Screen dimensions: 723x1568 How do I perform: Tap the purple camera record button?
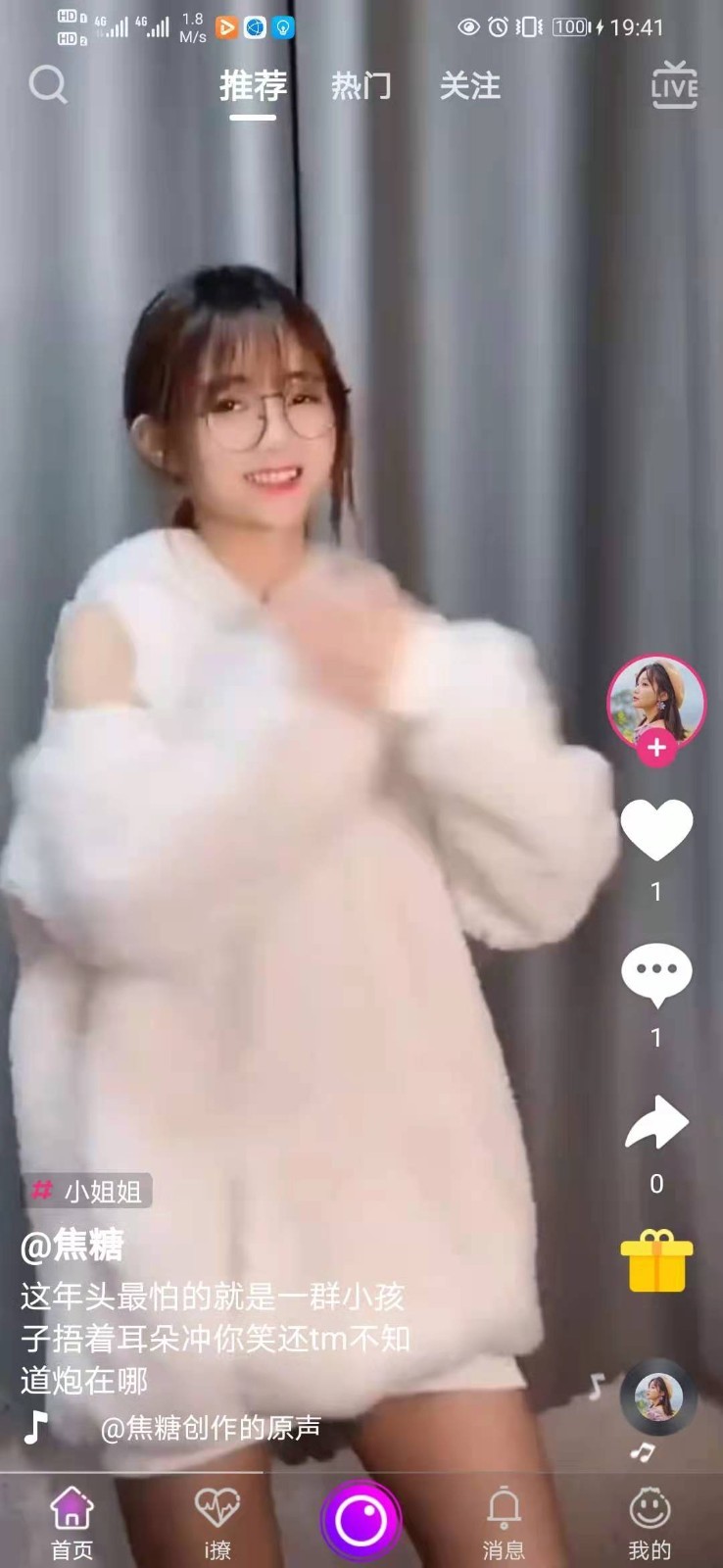tap(361, 1520)
